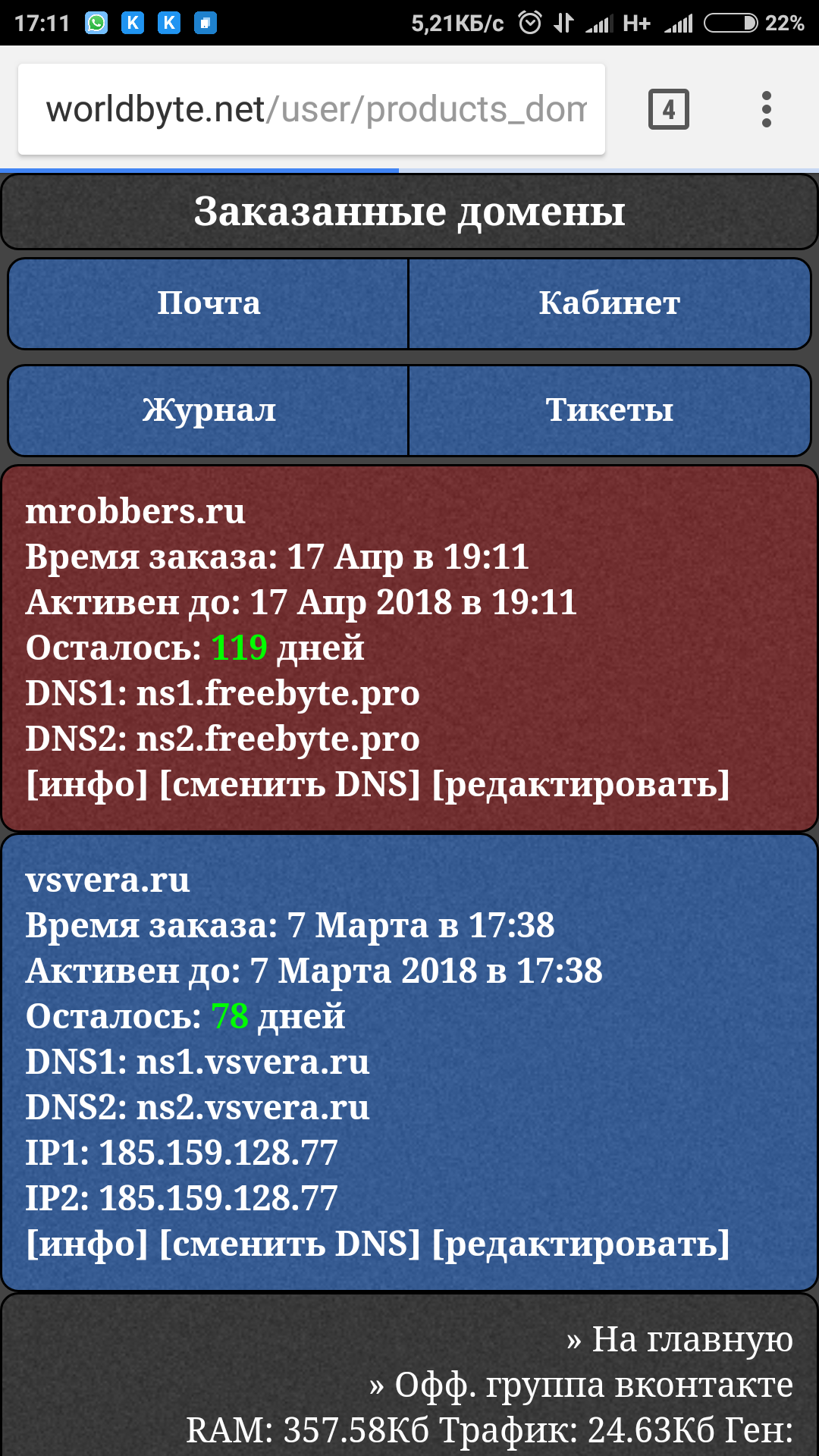
Task: Open [инфо] for mrobbers.ru
Action: pos(86,784)
